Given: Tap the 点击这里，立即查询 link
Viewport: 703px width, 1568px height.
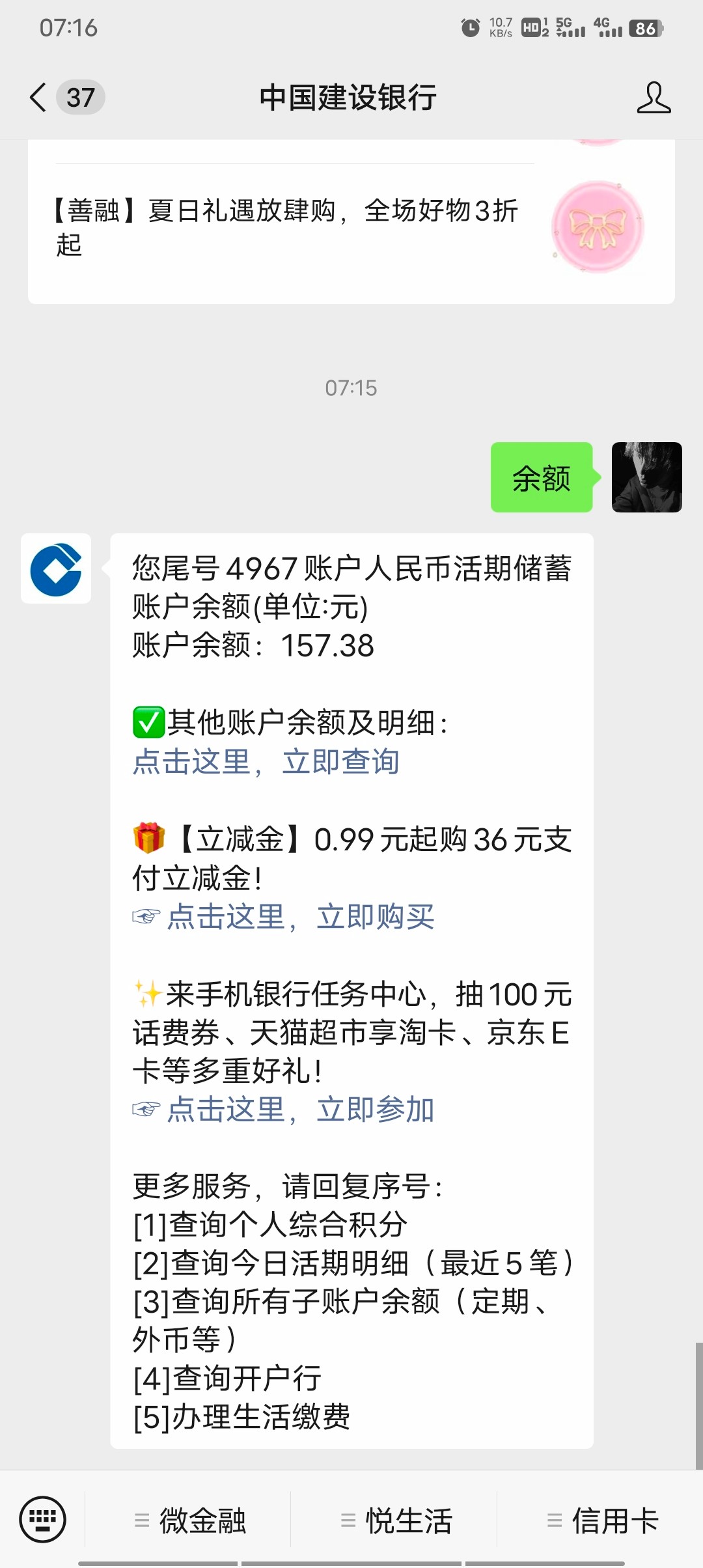Looking at the screenshot, I should click(x=266, y=762).
